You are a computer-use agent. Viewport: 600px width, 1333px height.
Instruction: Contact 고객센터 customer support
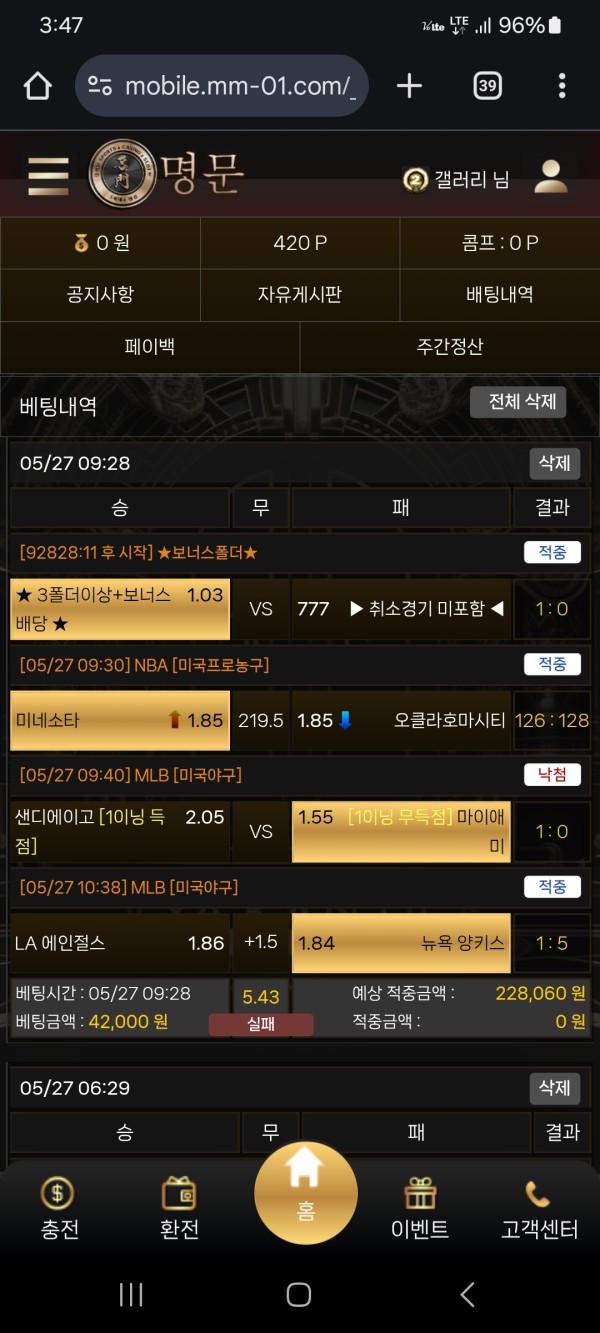(539, 1208)
